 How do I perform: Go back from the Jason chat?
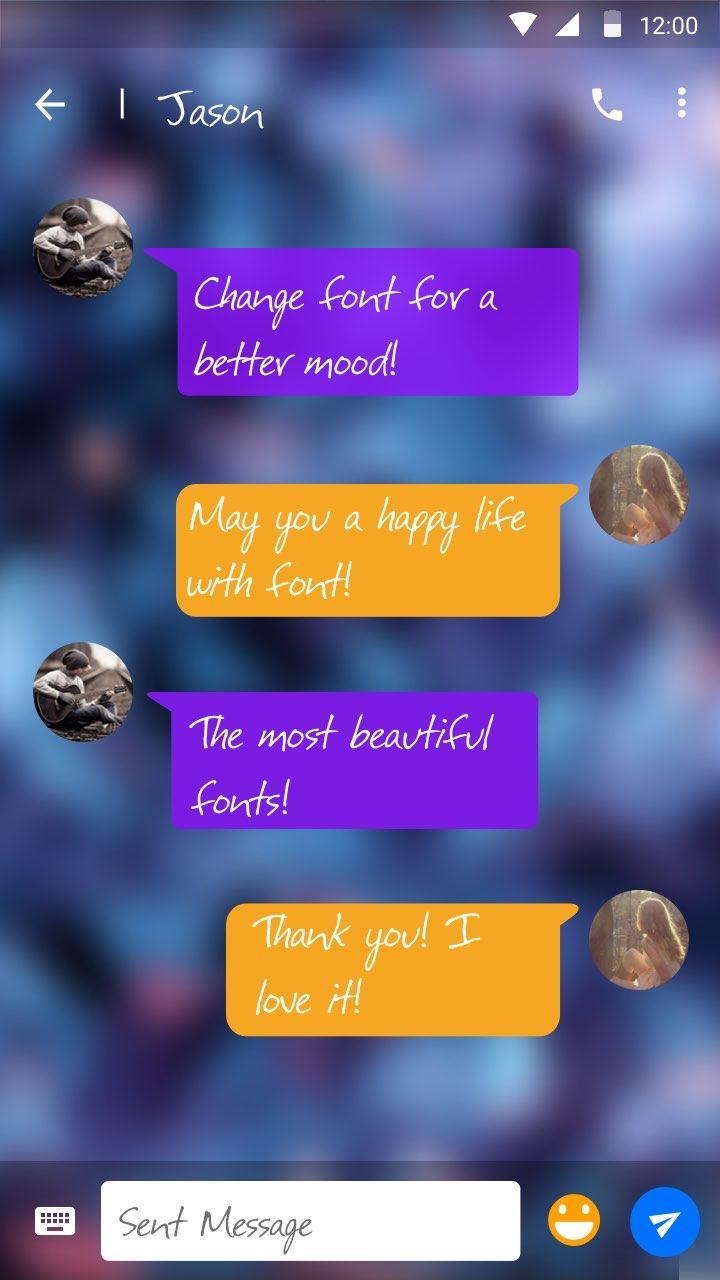[x=50, y=105]
